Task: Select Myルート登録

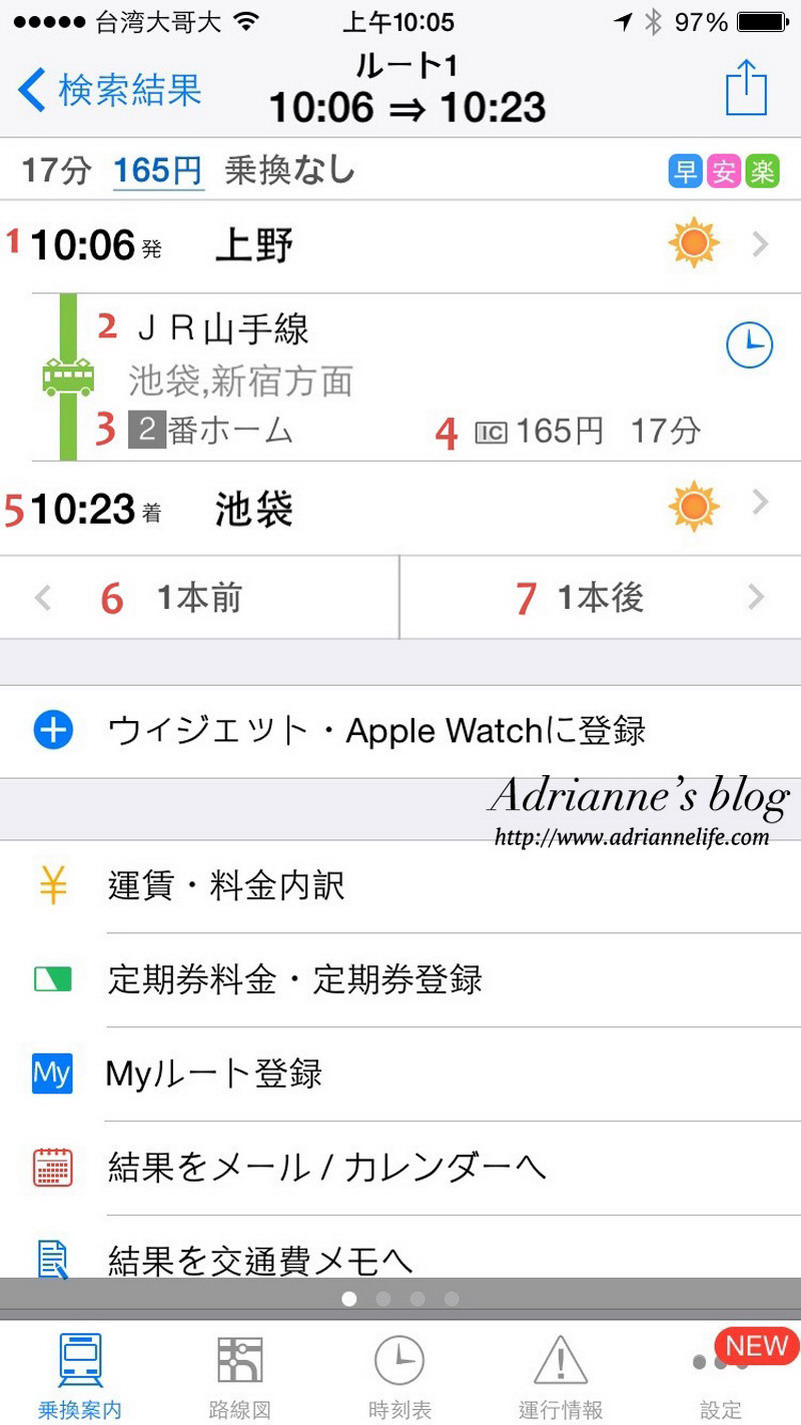Action: [400, 1074]
